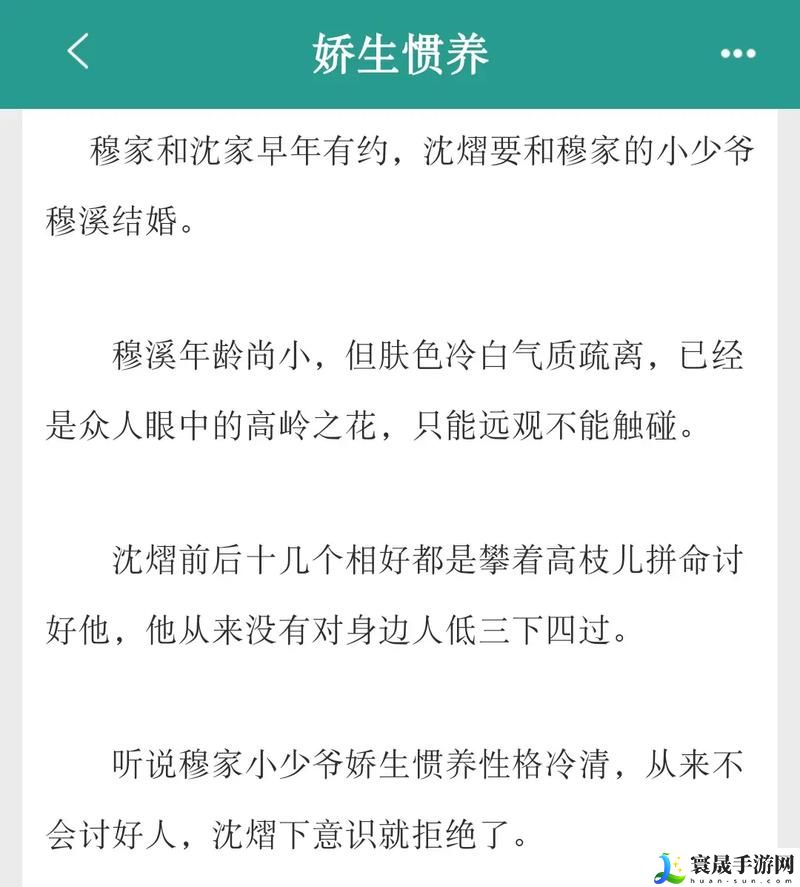Go back using the top-left arrow
Viewport: 800px width, 887px height.
[x=78, y=52]
